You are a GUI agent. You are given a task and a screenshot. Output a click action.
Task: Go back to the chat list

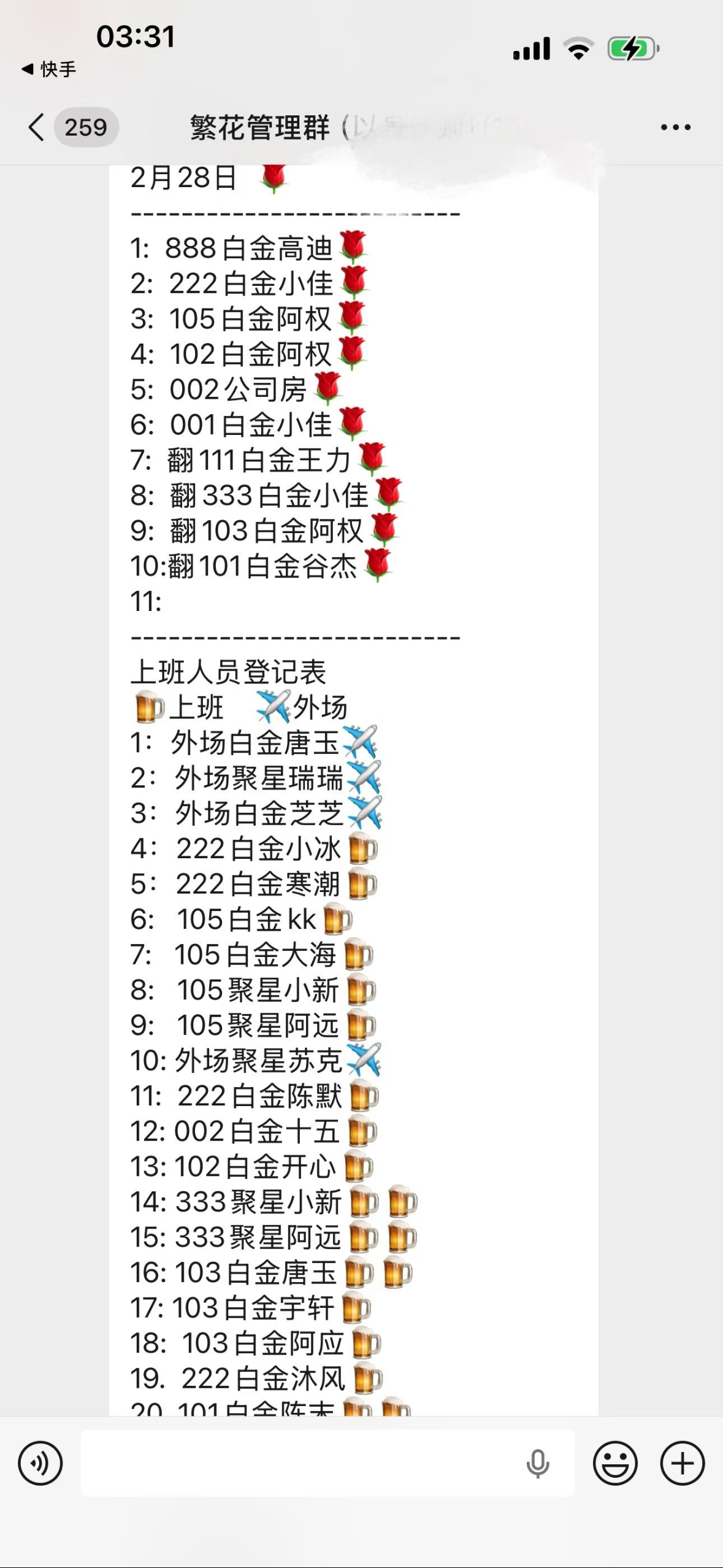[37, 128]
